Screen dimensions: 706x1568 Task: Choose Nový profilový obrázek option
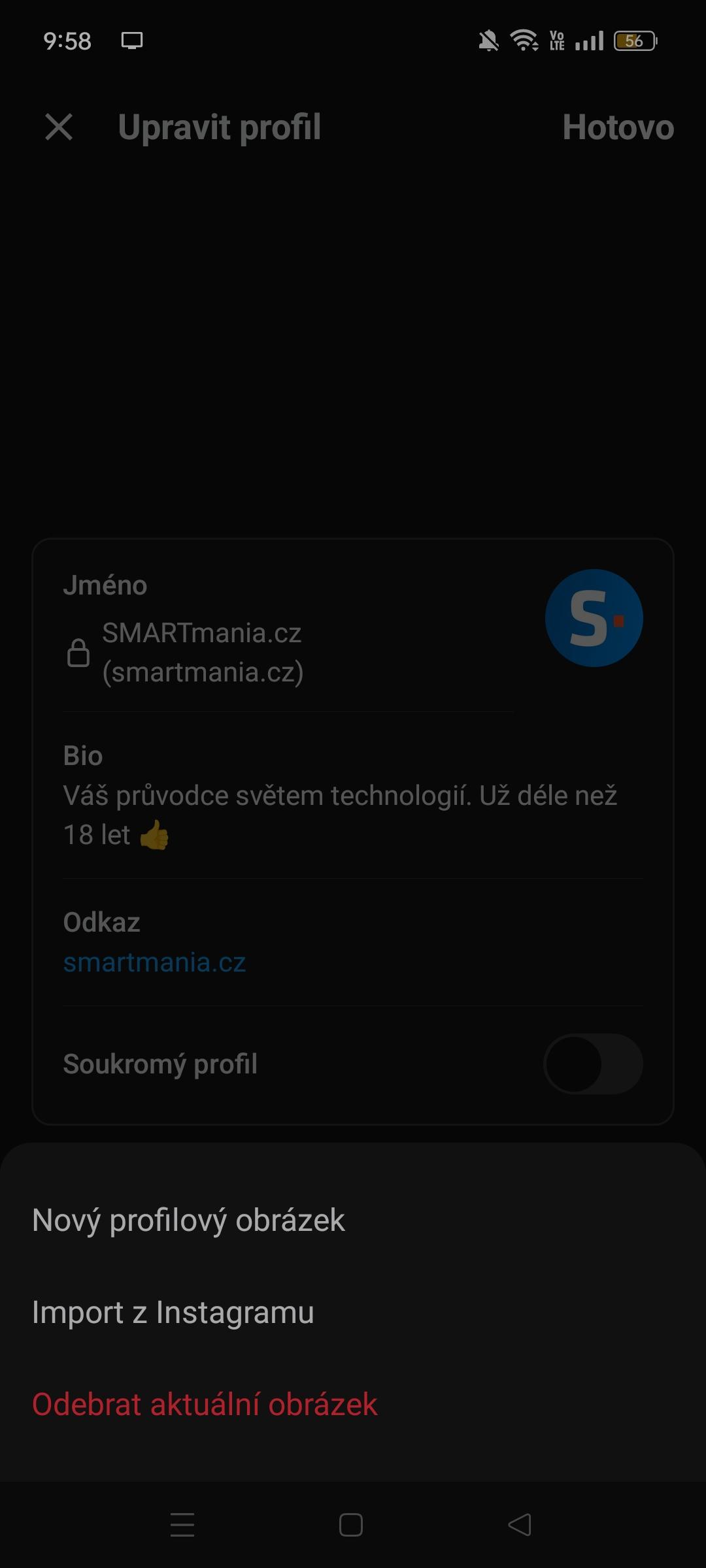(353, 1220)
